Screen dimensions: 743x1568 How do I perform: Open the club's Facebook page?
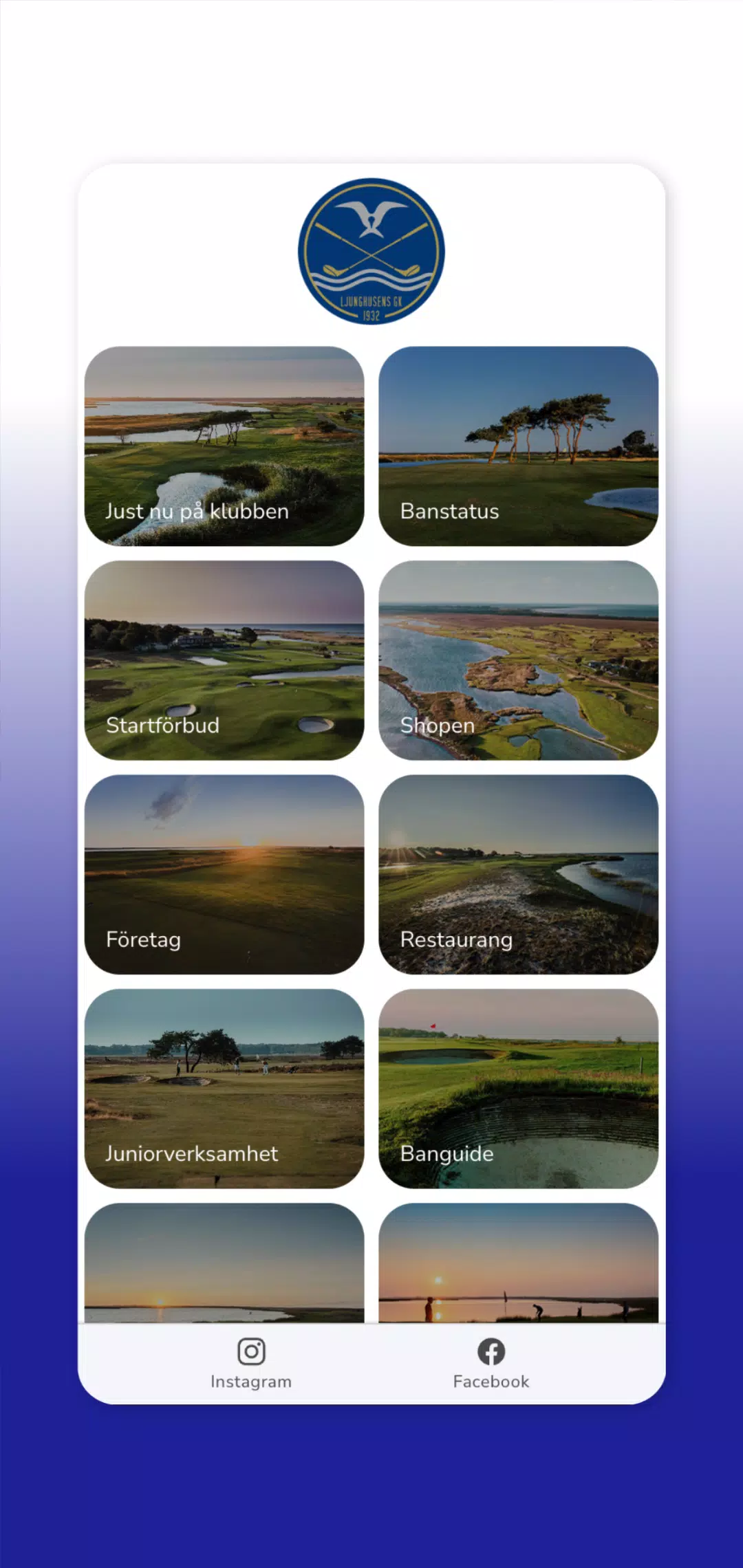(x=491, y=1364)
